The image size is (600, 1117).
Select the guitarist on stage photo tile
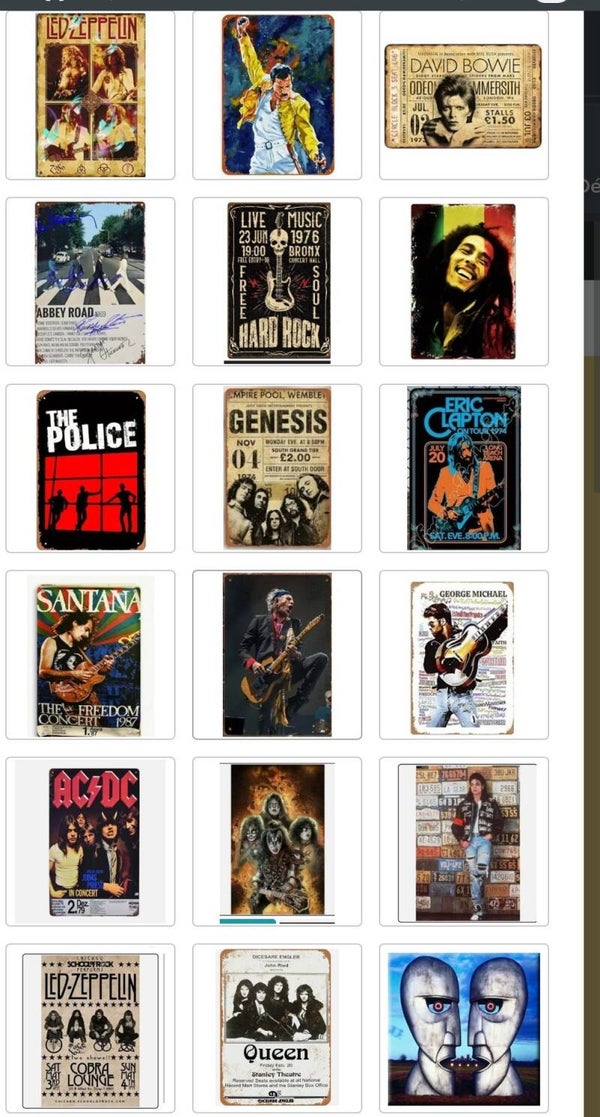tap(277, 655)
